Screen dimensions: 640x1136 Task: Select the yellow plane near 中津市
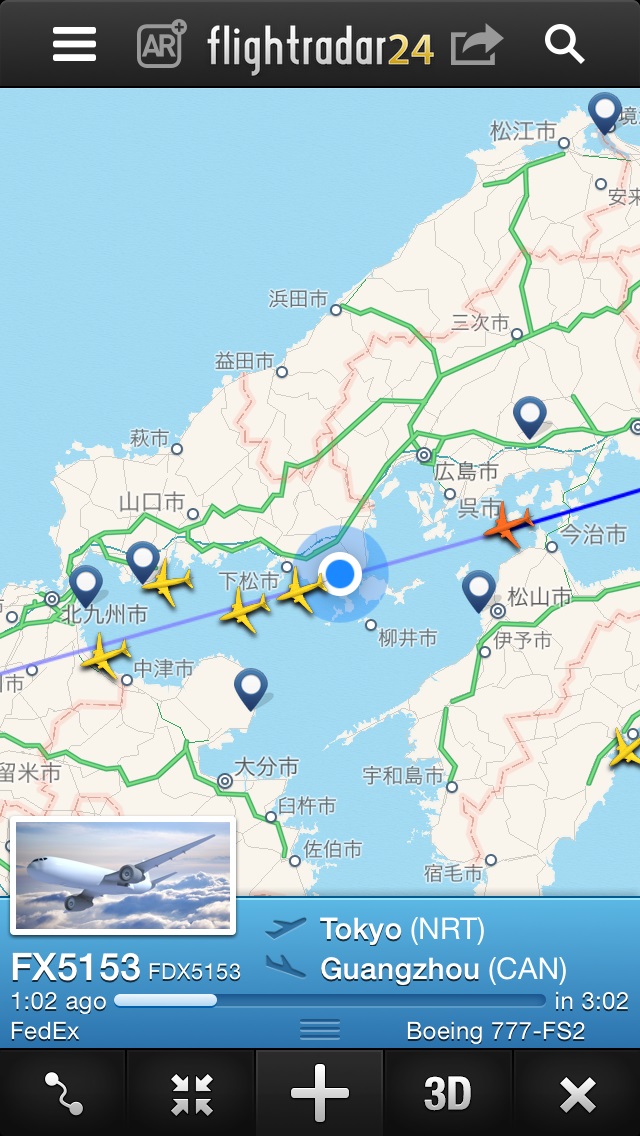coord(107,656)
